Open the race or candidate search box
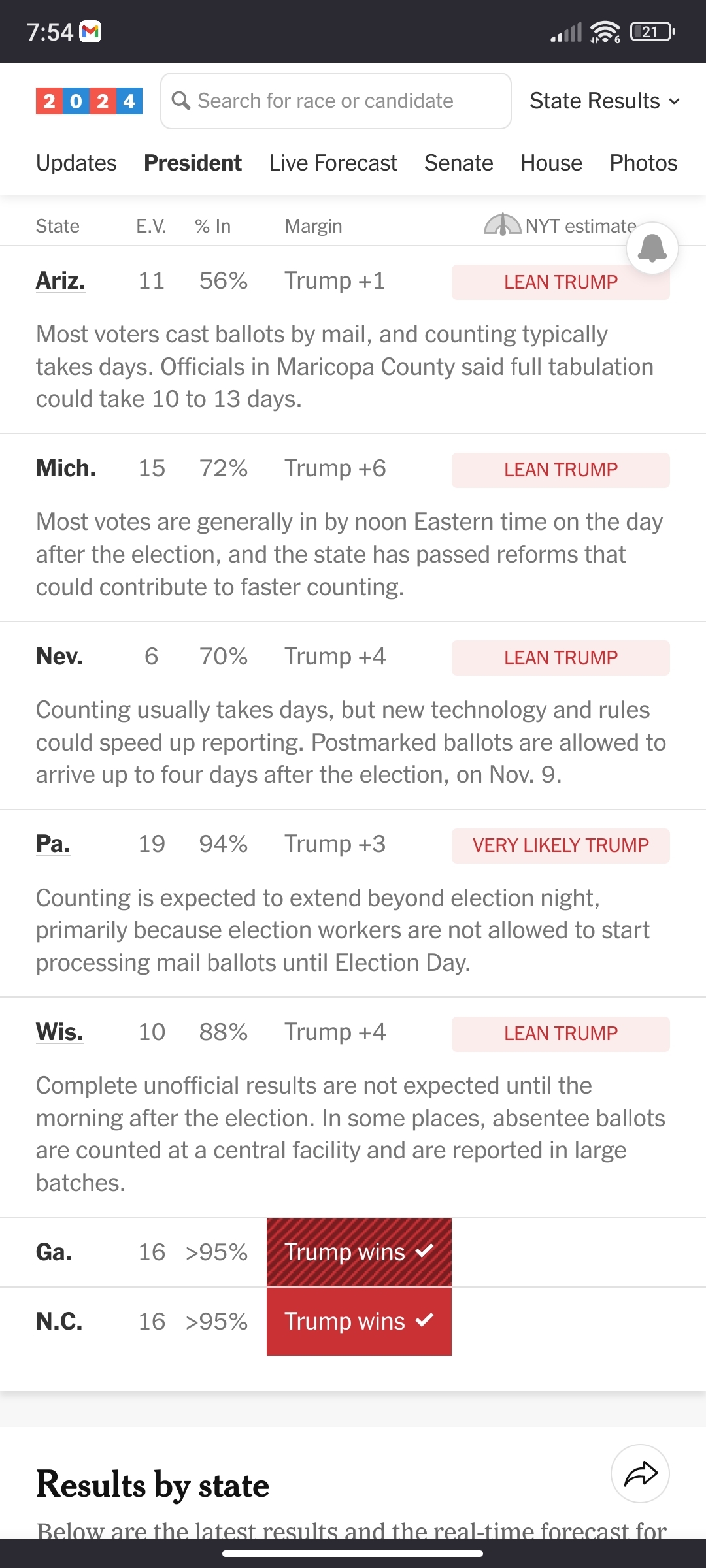 pos(336,101)
